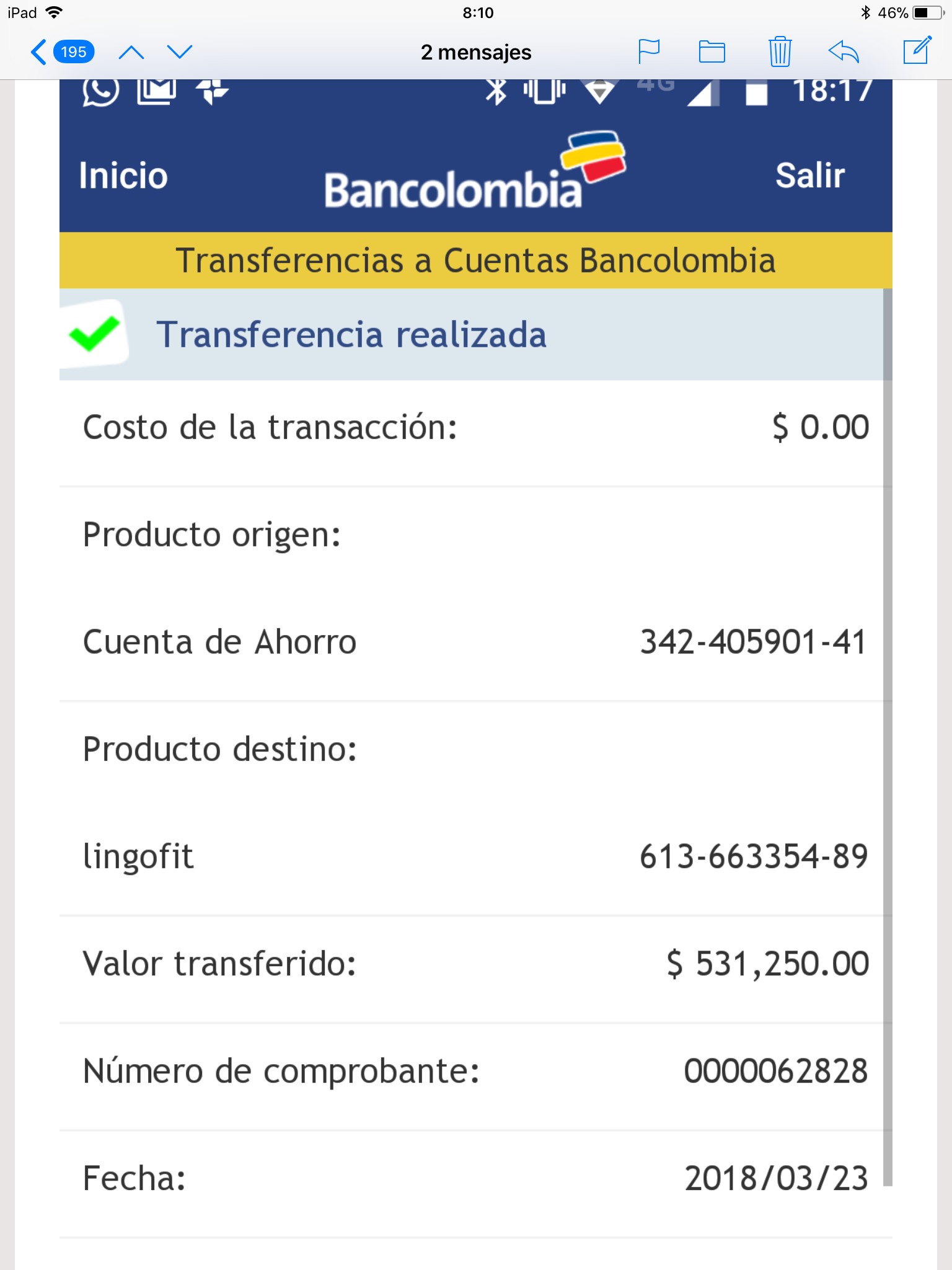Delete this message with trash icon
This screenshot has width=952, height=1270.
pos(780,51)
